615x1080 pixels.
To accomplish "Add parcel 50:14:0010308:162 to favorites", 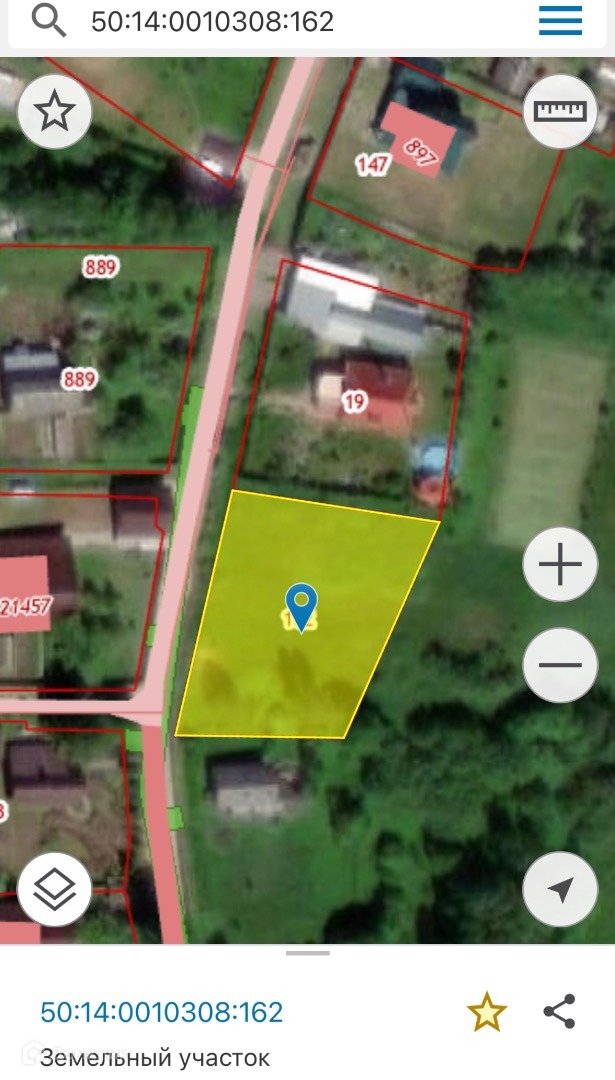I will (x=487, y=1012).
